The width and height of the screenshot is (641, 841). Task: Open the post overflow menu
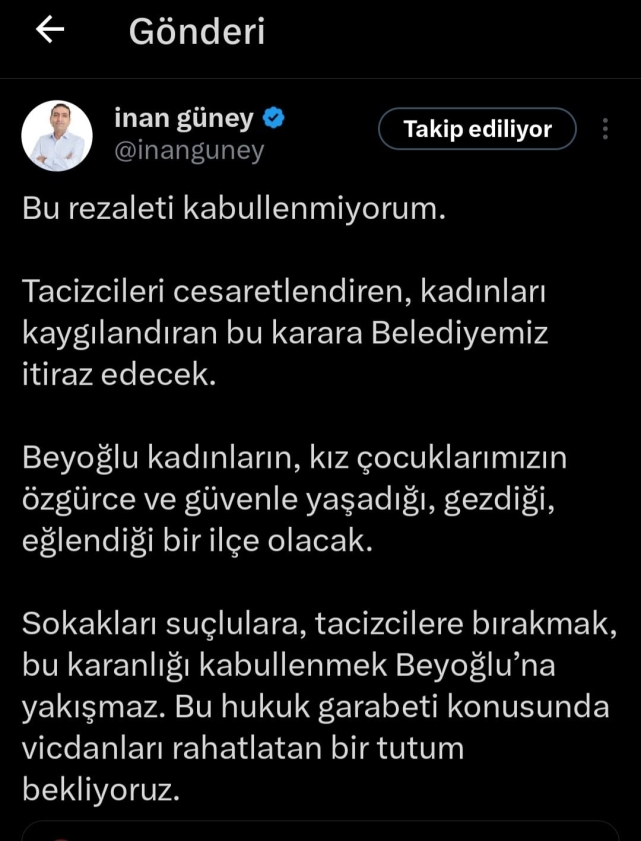605,129
